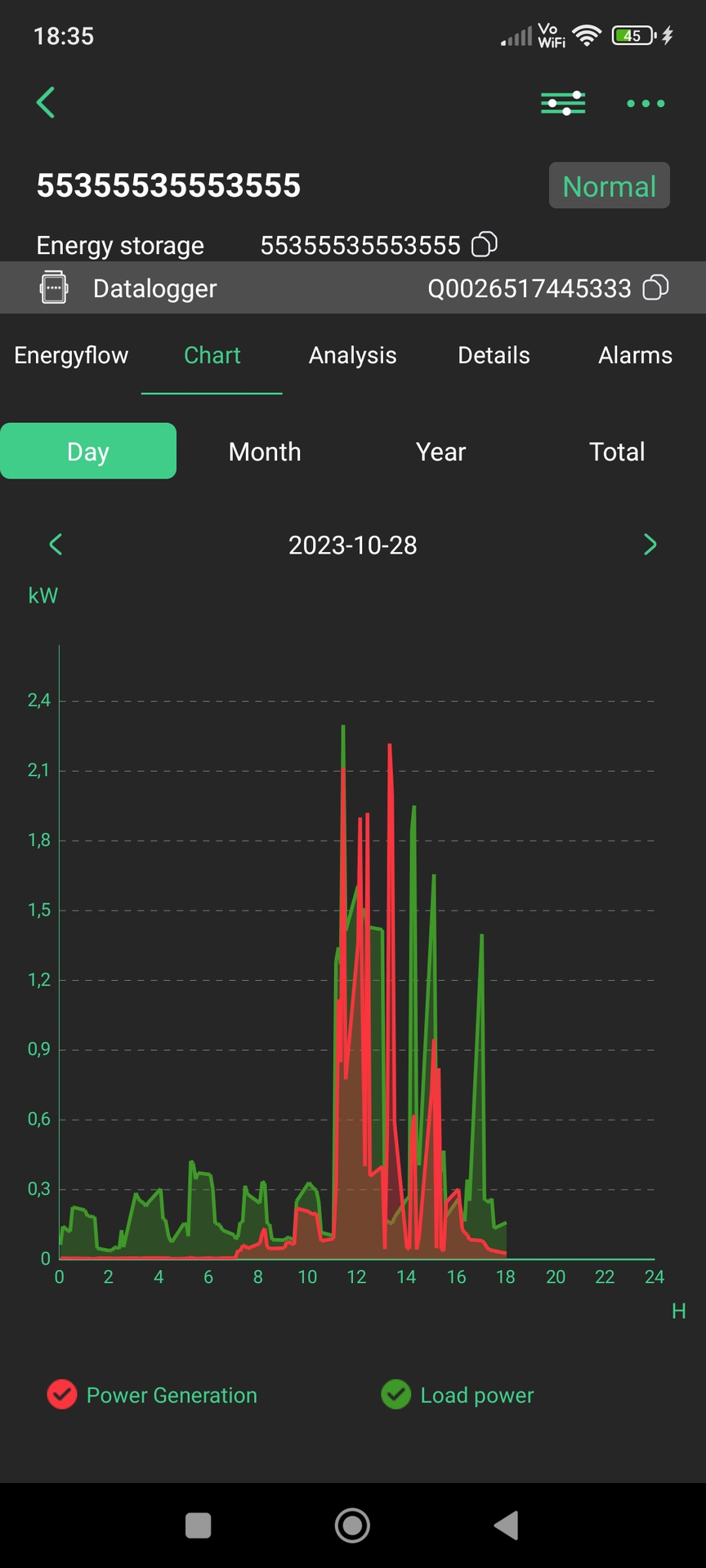This screenshot has width=706, height=1568.
Task: Open the Details tab
Action: point(494,355)
